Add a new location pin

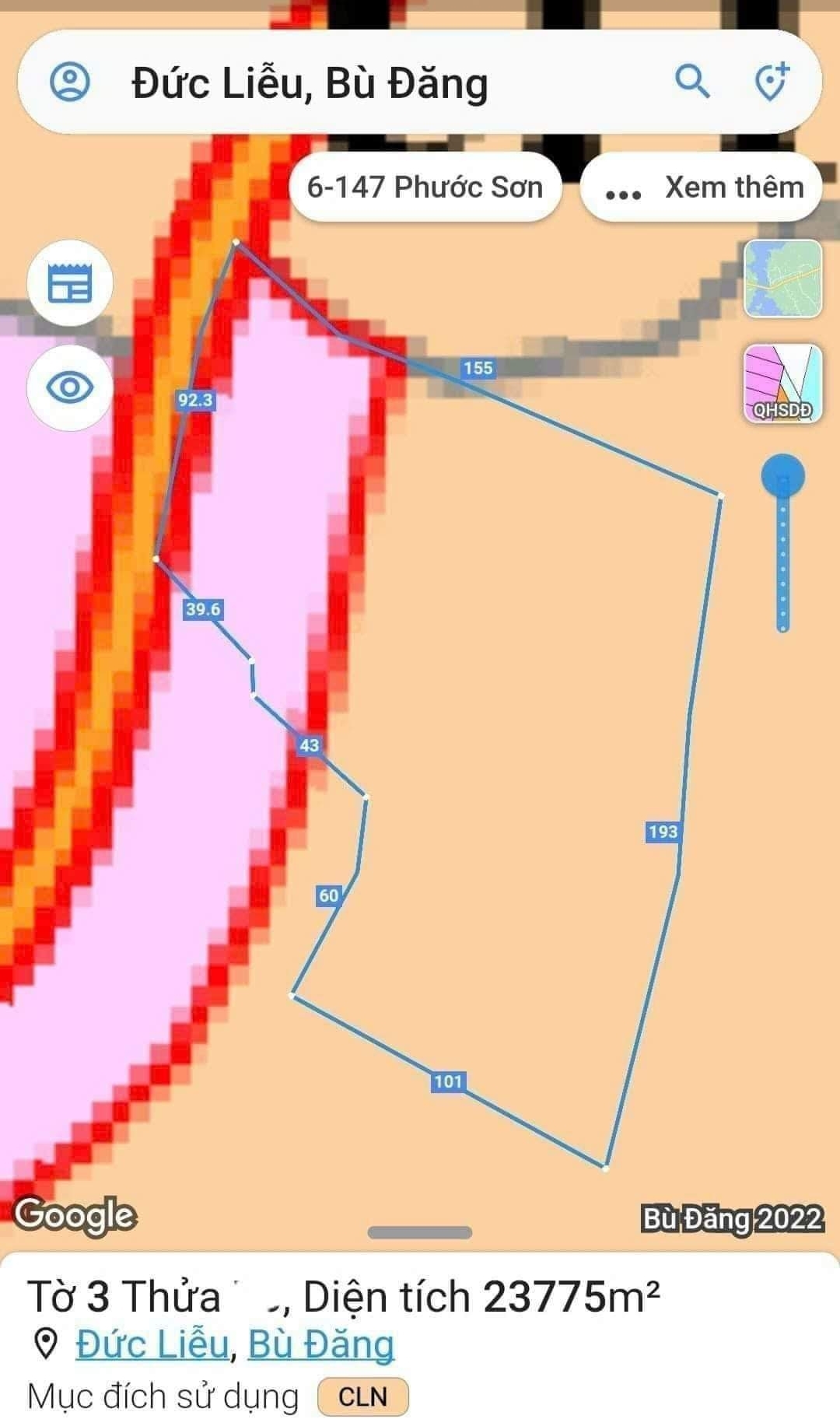click(772, 81)
